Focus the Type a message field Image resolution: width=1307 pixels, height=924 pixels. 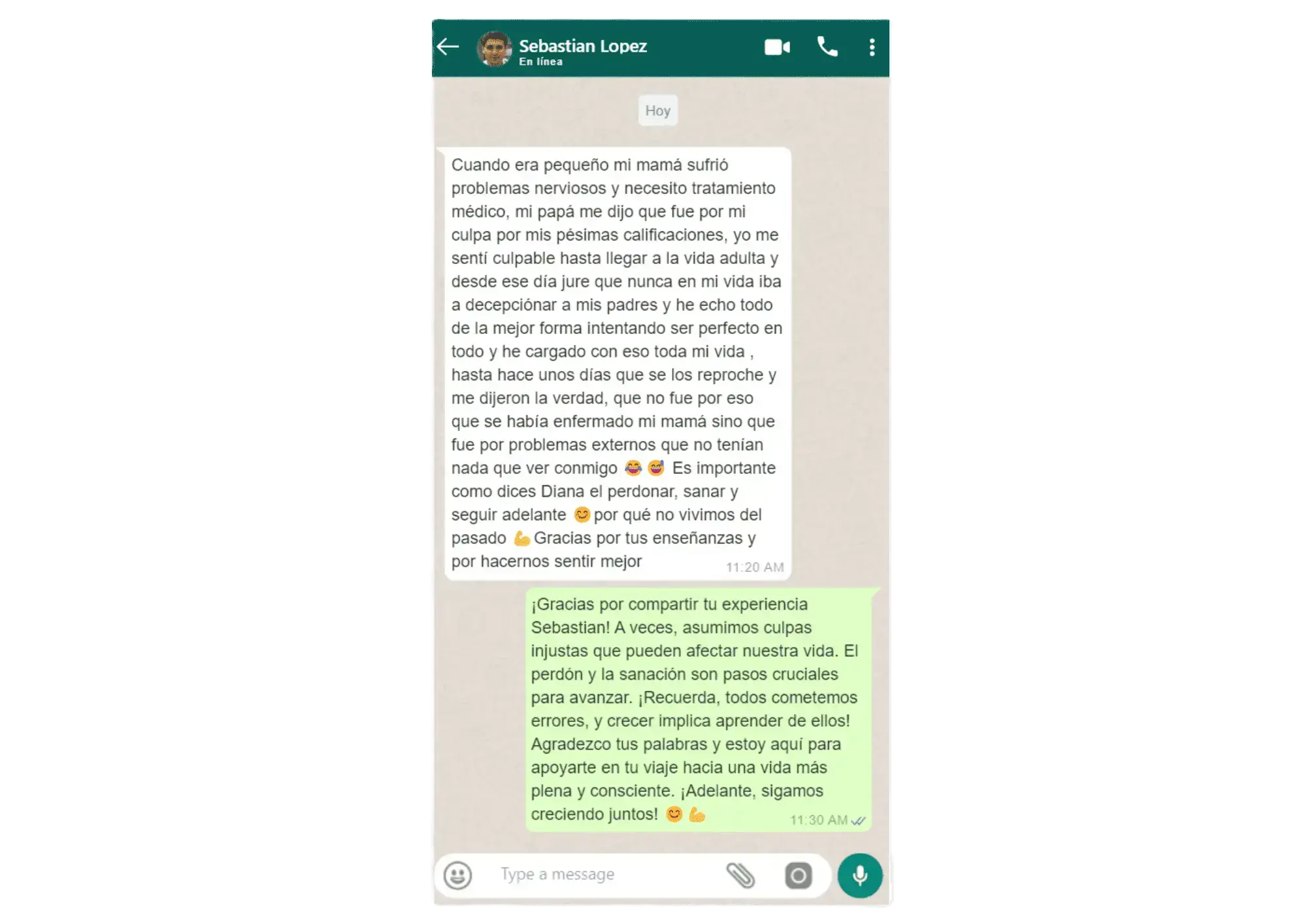(601, 874)
